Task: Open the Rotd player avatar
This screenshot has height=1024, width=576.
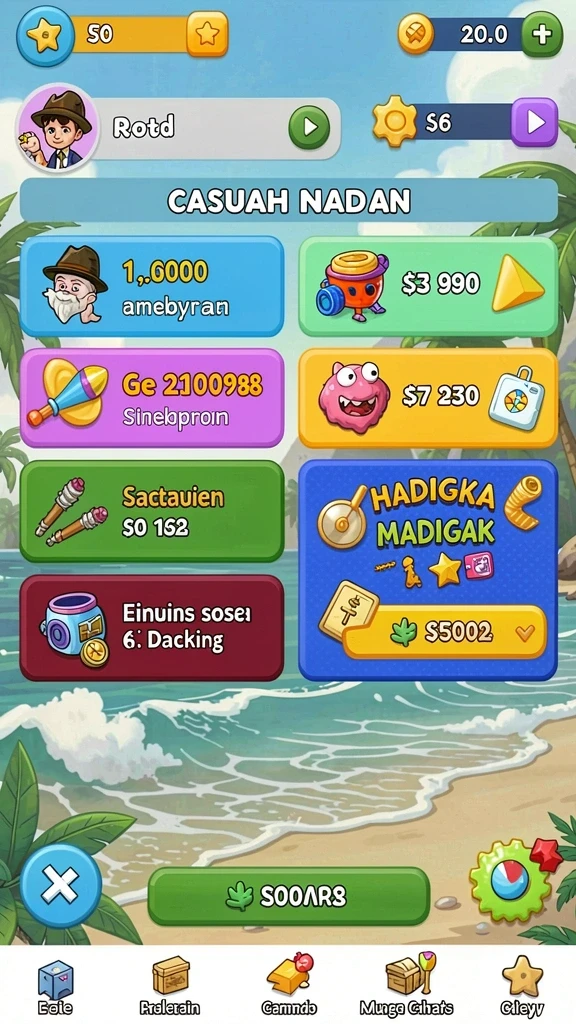Action: click(58, 126)
